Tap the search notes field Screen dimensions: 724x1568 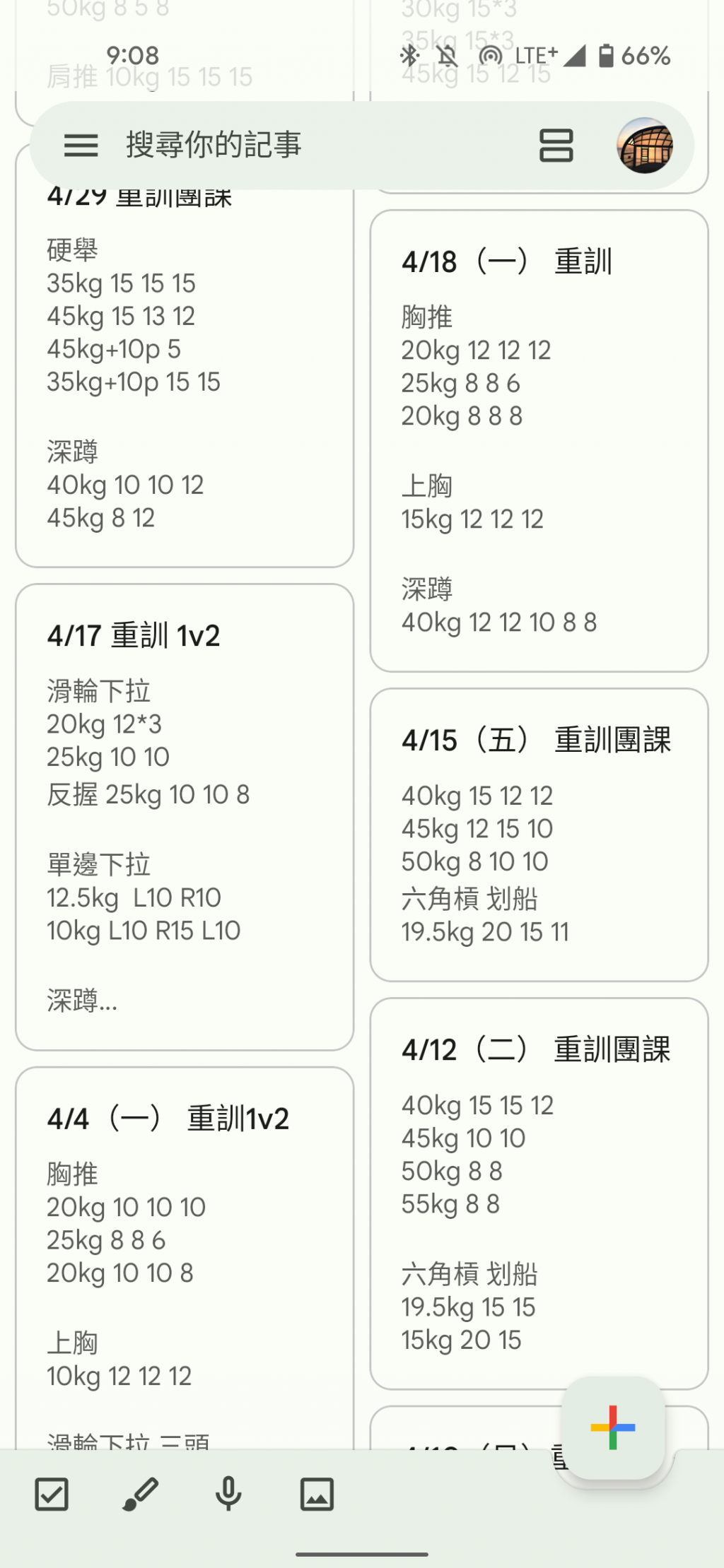pyautogui.click(x=283, y=146)
